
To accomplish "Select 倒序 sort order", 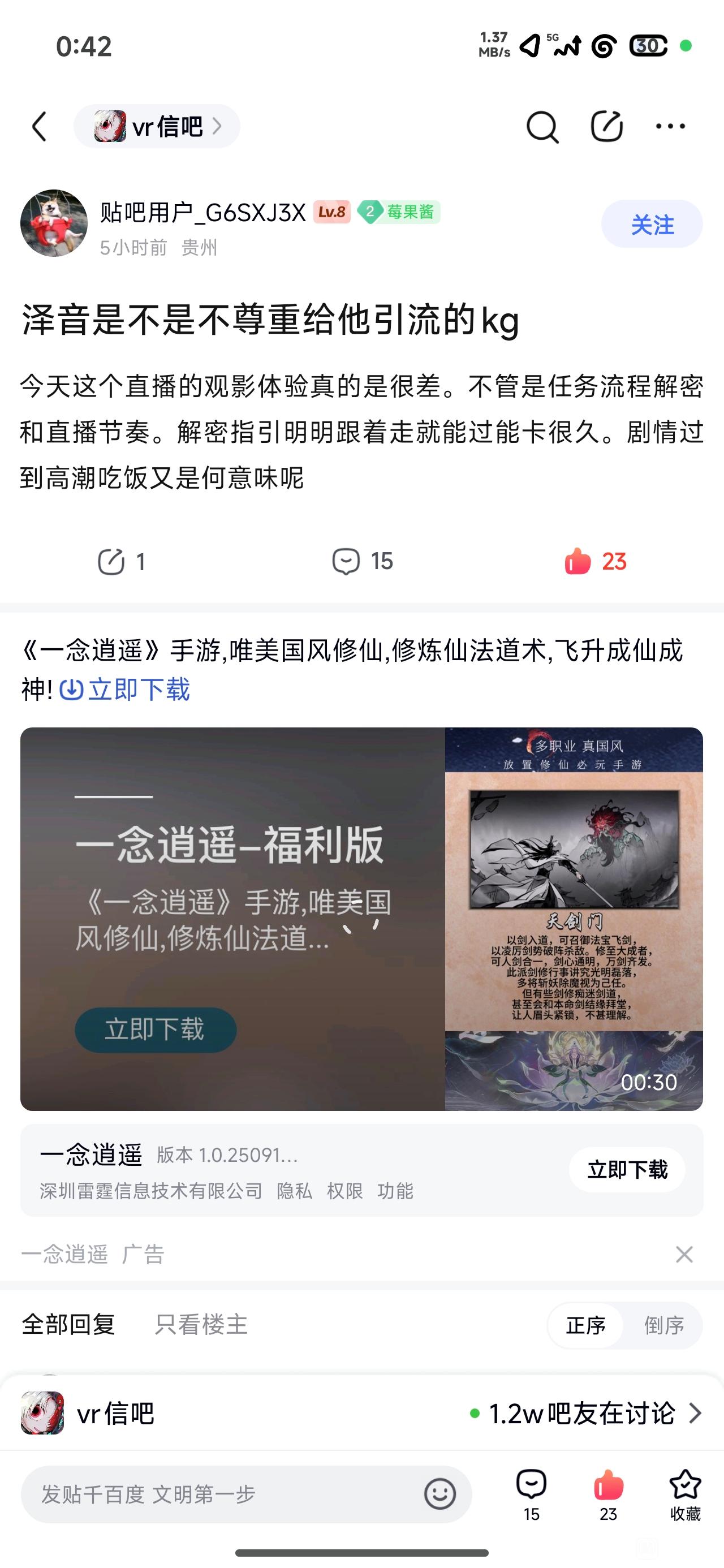I will pyautogui.click(x=663, y=1325).
